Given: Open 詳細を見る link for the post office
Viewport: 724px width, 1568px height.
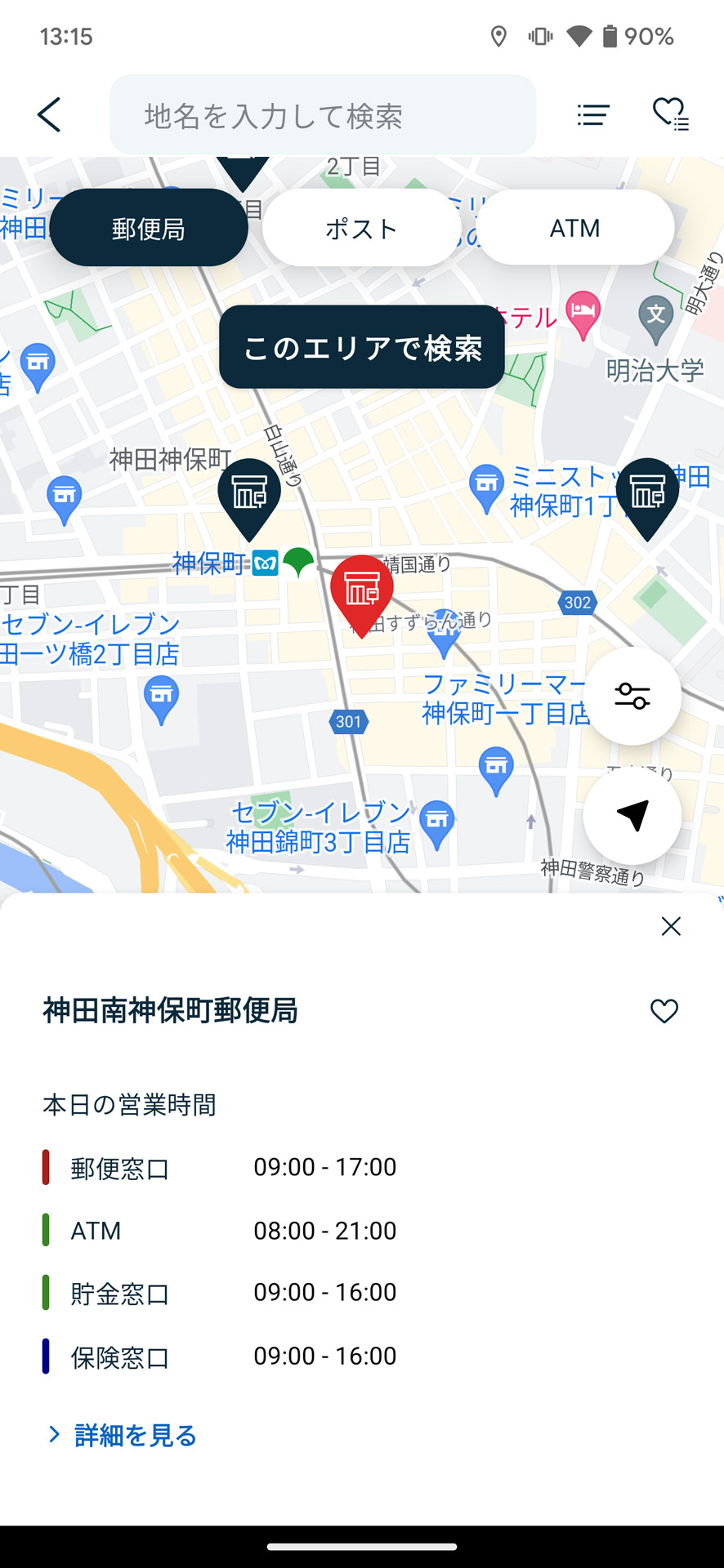Looking at the screenshot, I should point(132,1436).
